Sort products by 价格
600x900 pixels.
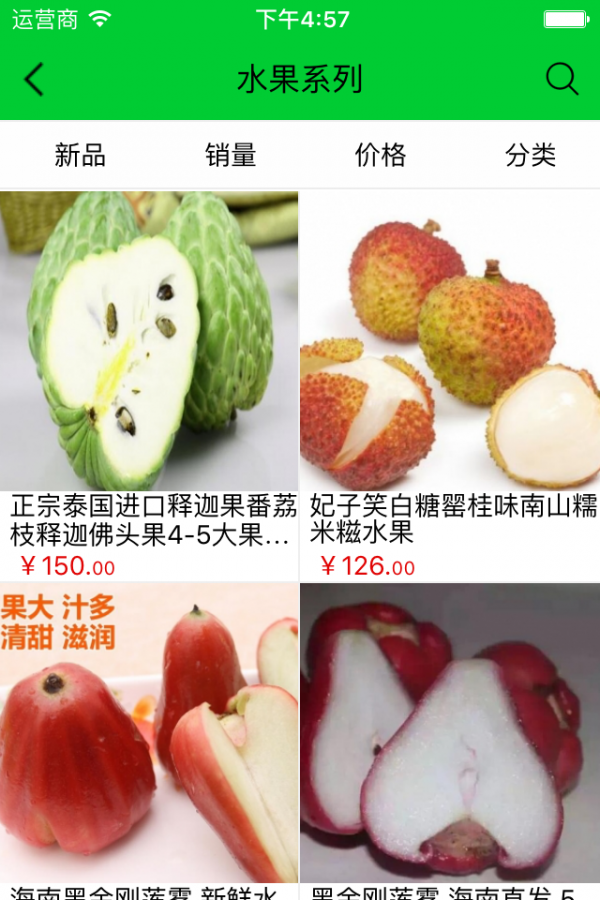point(380,155)
